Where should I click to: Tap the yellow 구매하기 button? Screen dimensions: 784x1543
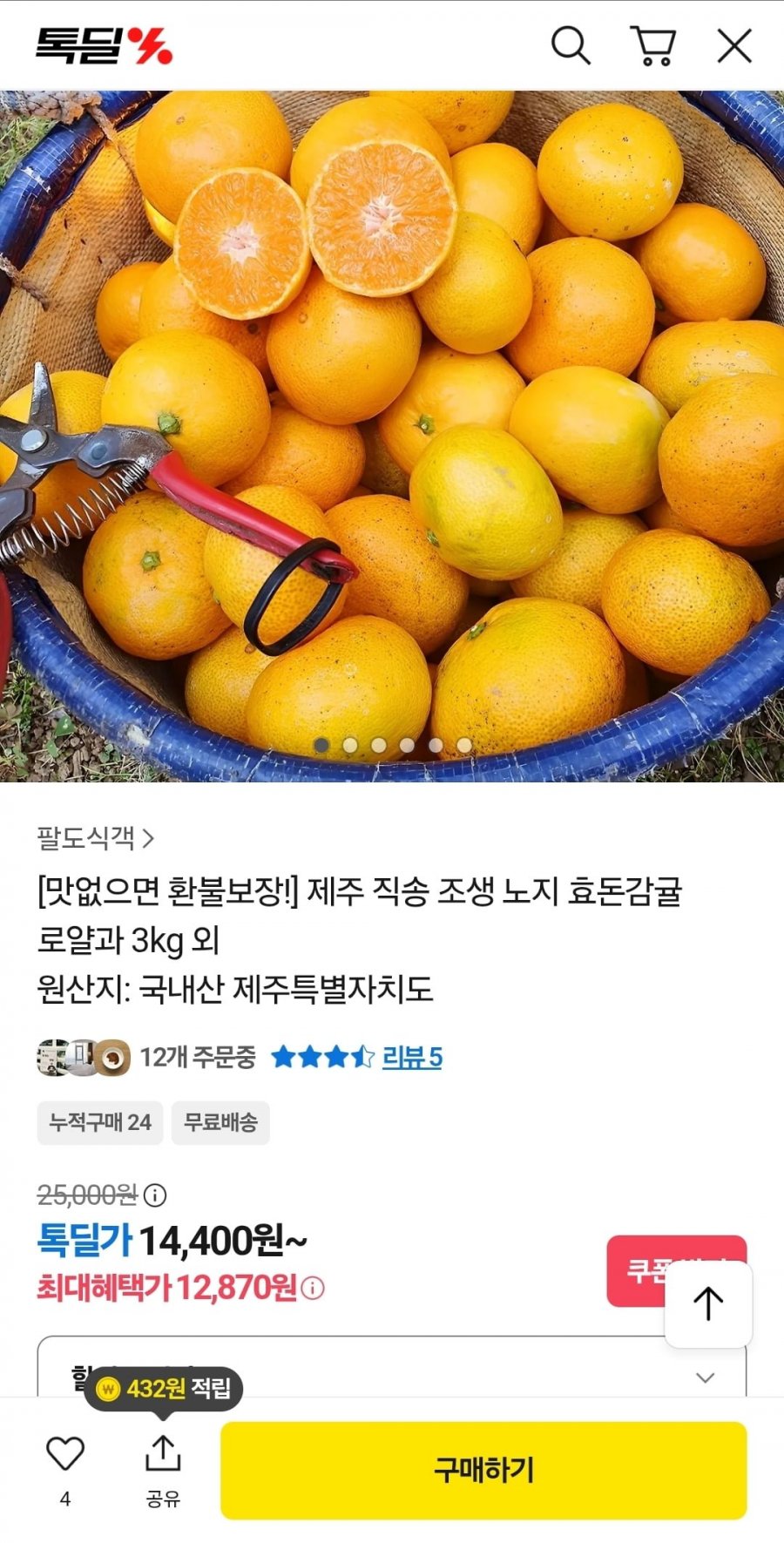click(x=483, y=1470)
